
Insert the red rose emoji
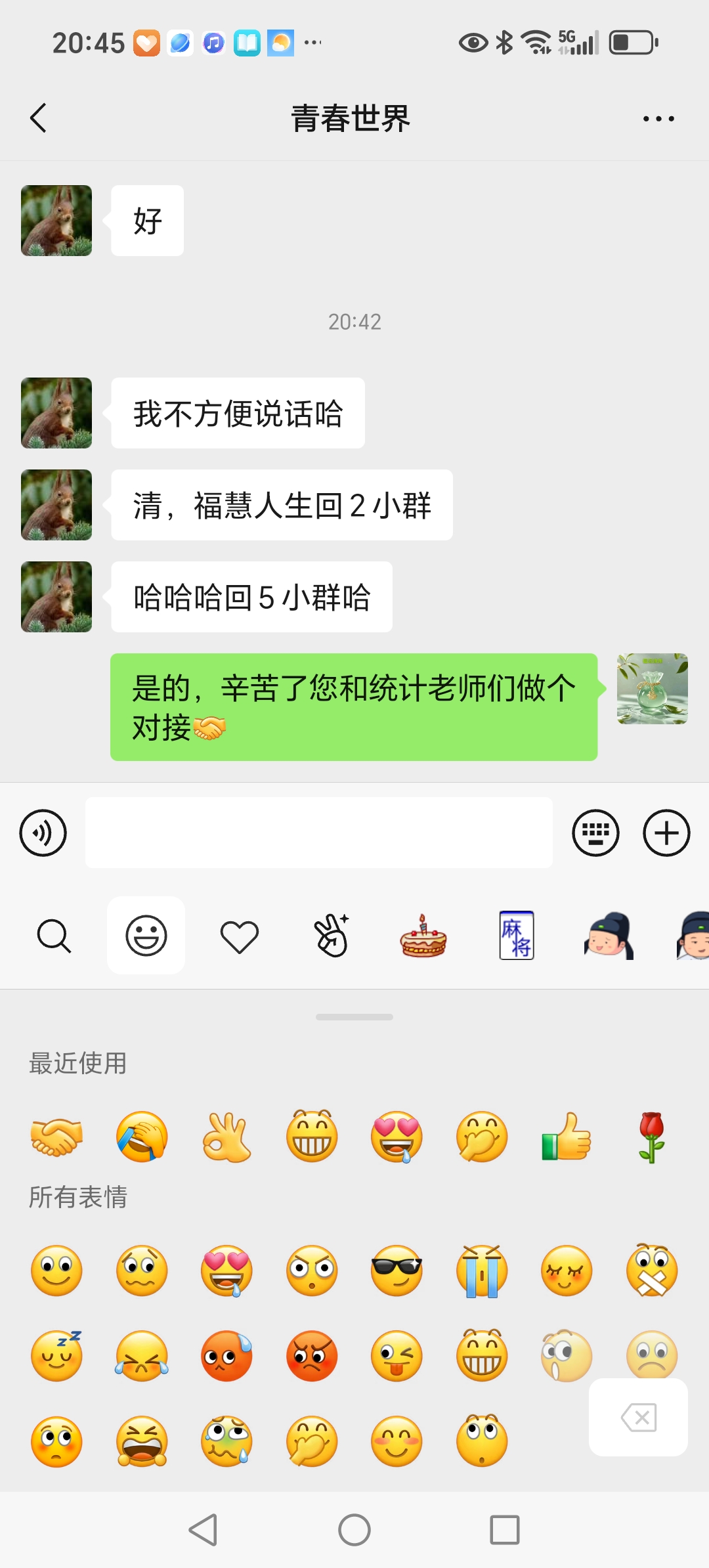click(x=651, y=1137)
